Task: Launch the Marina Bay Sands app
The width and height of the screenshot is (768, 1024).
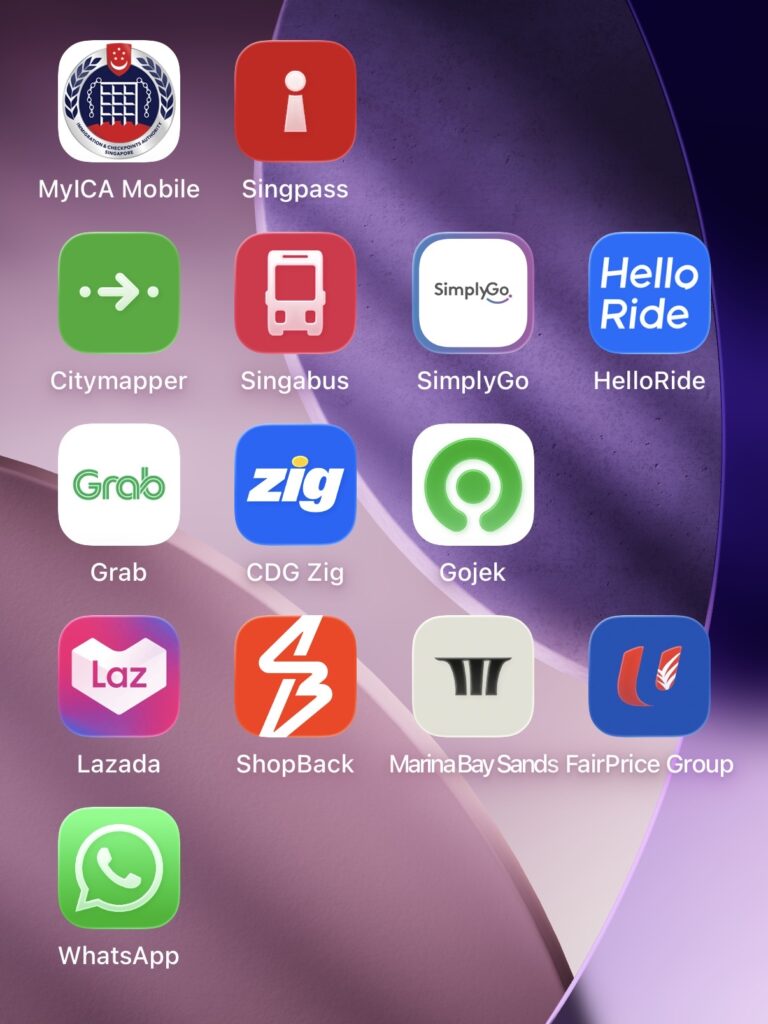Action: pyautogui.click(x=473, y=676)
